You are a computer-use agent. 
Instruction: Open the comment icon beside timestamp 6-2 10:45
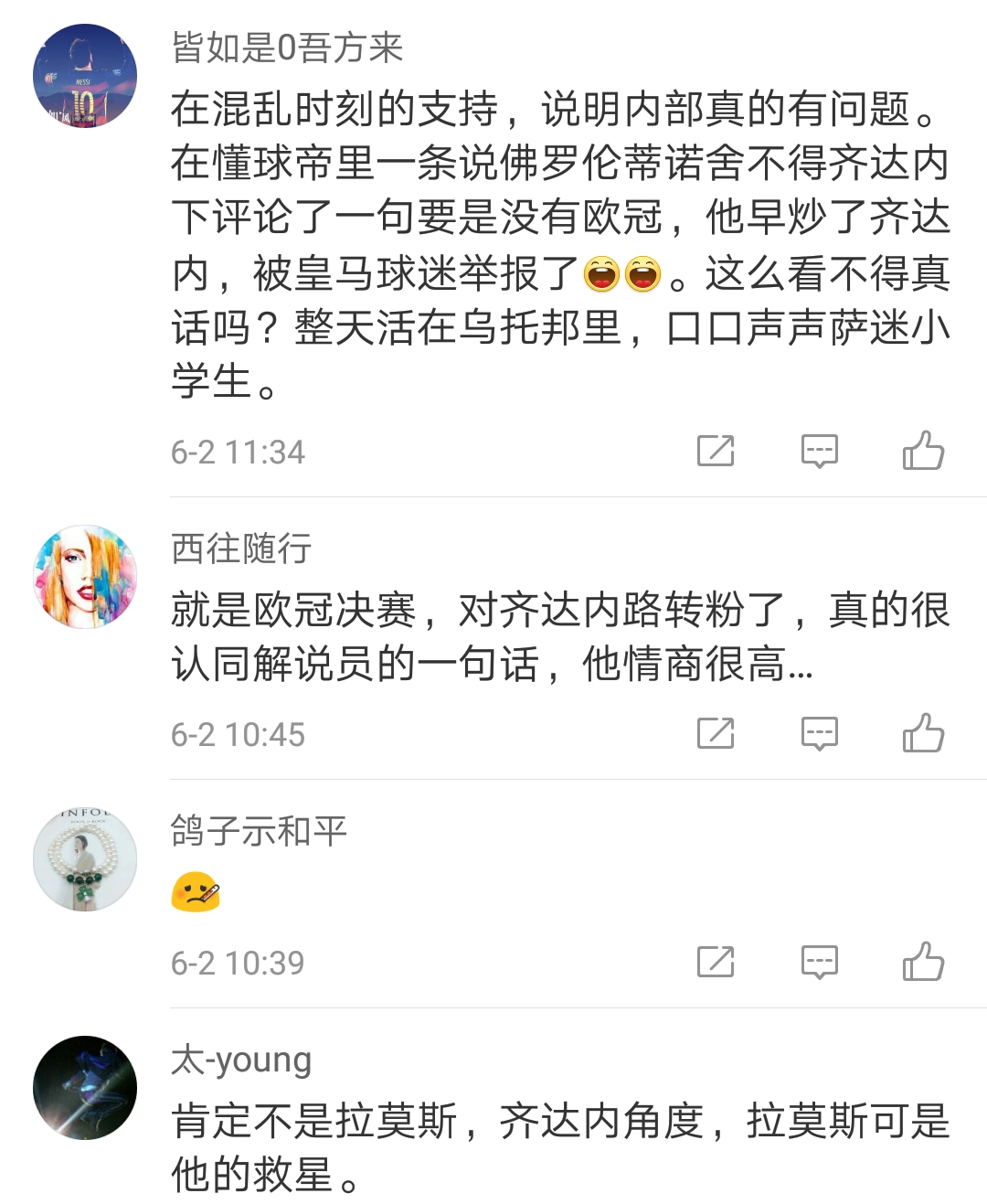coord(822,731)
